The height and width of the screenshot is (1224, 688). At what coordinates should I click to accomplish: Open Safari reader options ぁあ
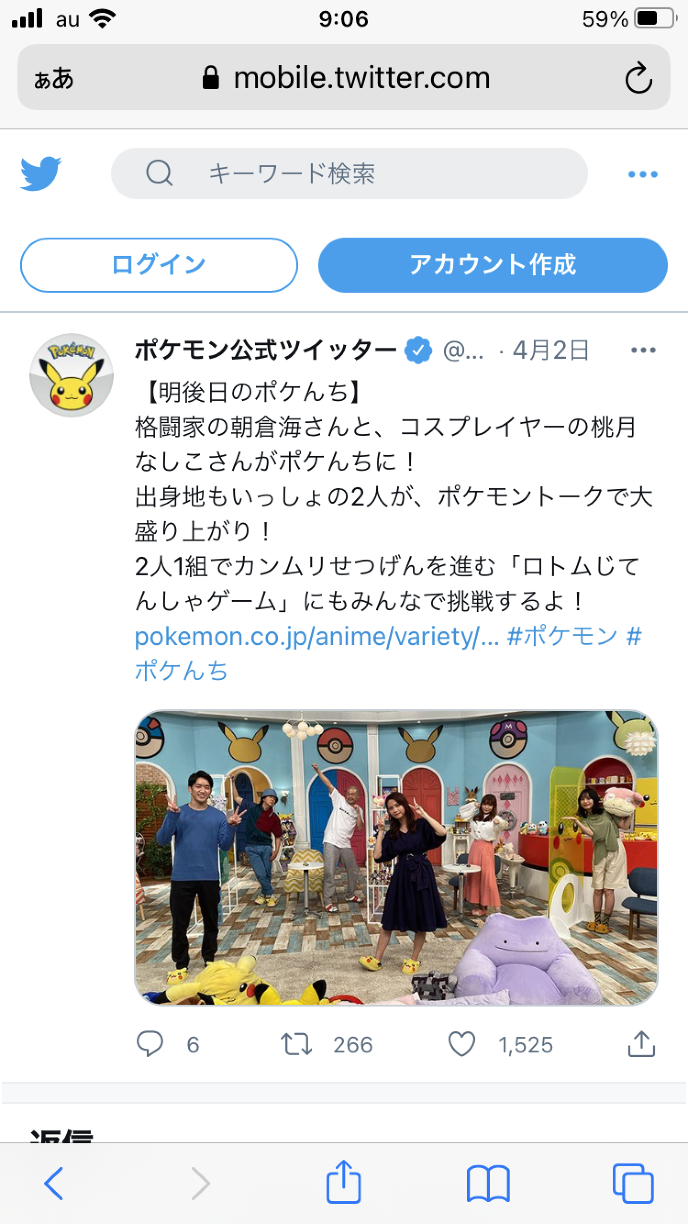coord(54,78)
